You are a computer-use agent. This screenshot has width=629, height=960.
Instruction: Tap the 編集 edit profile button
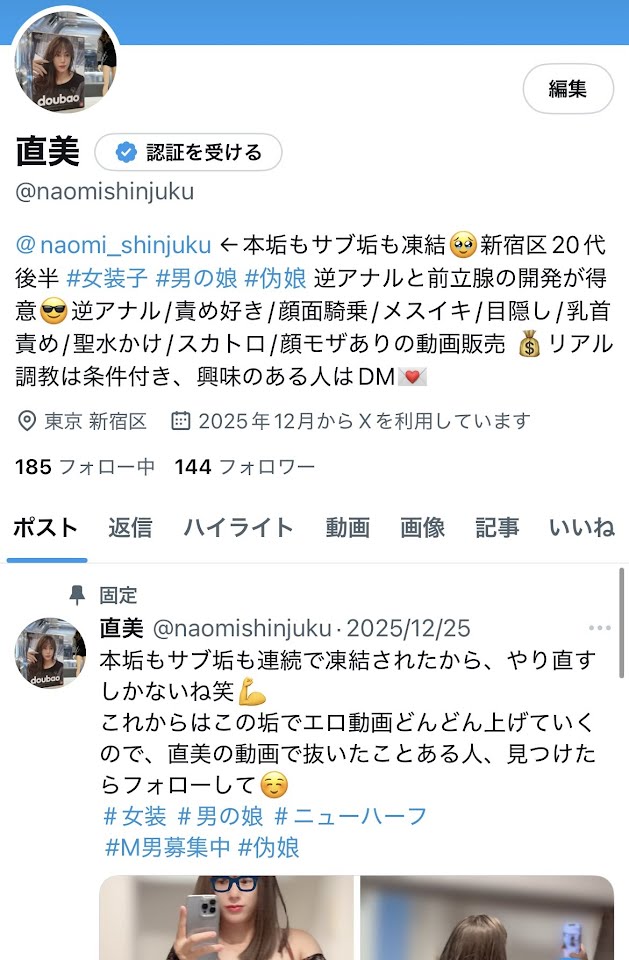click(x=567, y=89)
